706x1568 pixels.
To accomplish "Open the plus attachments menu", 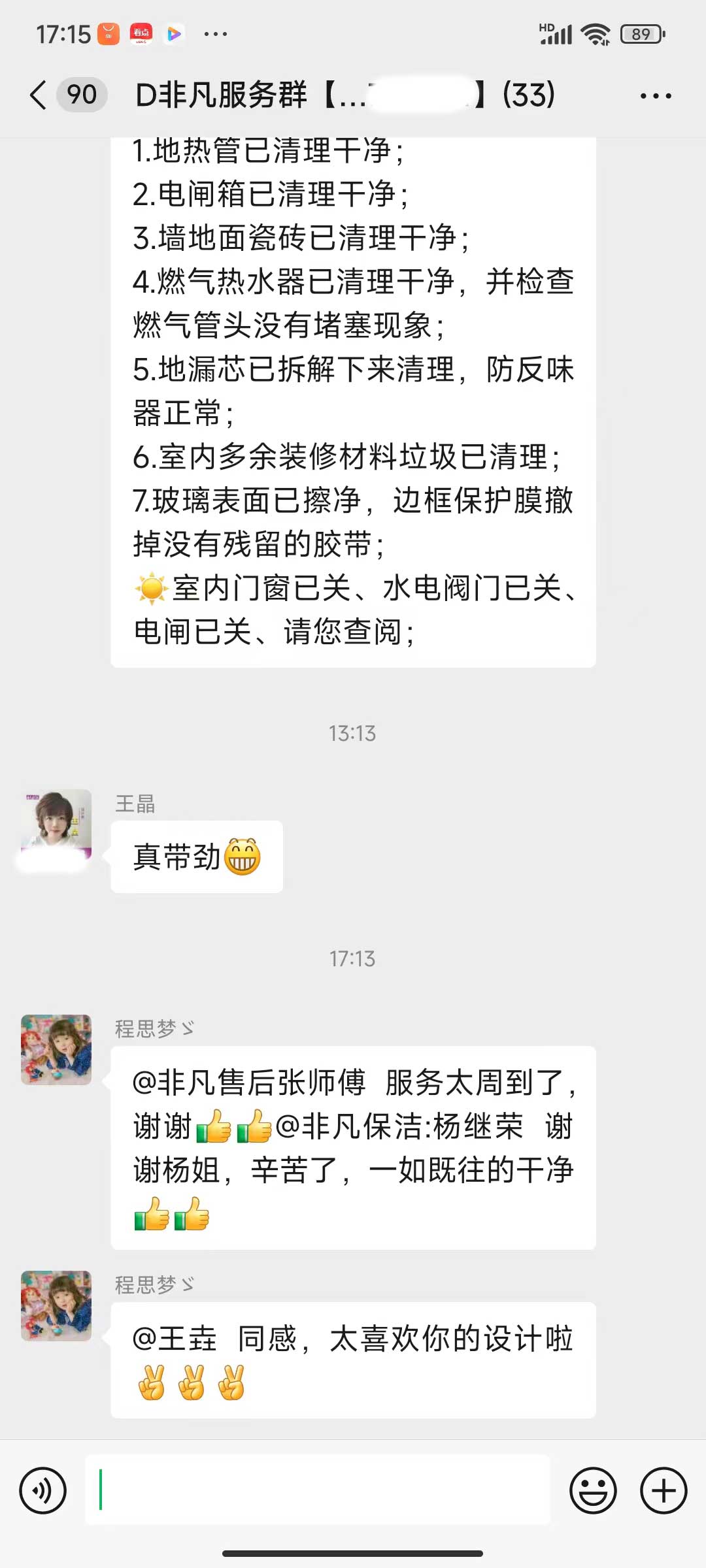I will tap(663, 1490).
